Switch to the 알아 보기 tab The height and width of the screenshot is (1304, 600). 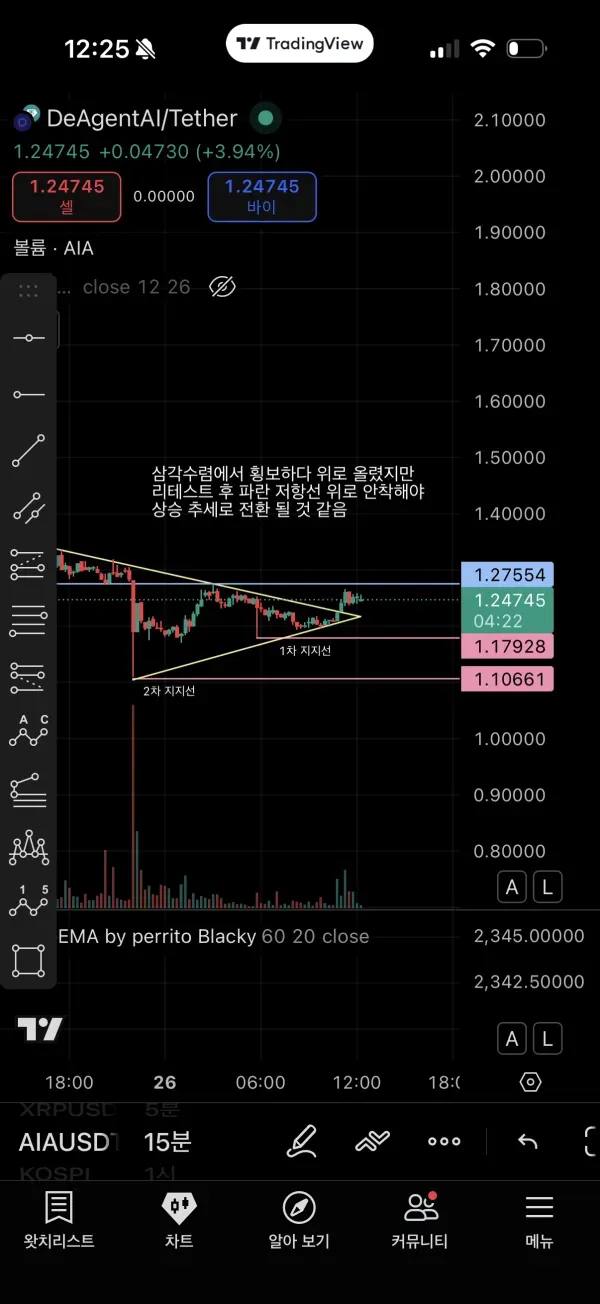299,1220
